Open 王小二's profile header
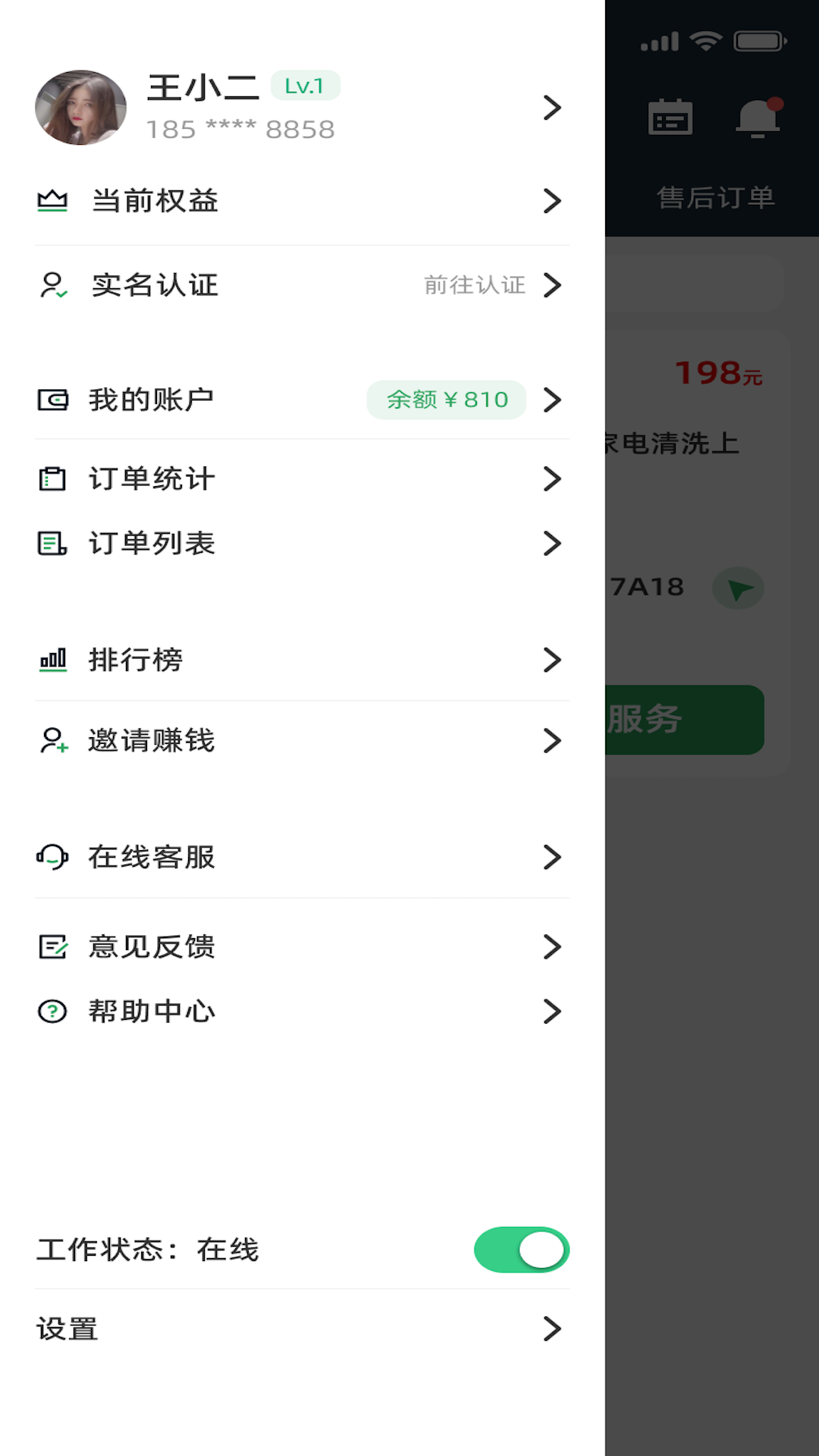This screenshot has width=819, height=1456. point(302,108)
